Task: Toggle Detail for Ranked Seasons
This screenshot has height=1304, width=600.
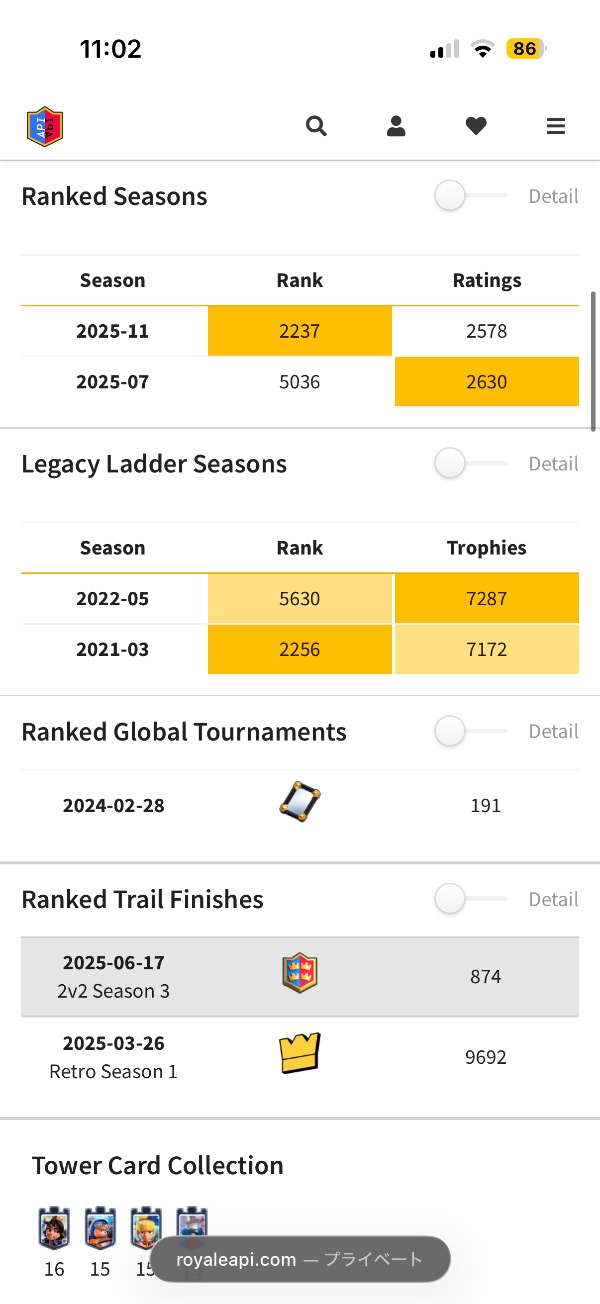Action: click(x=470, y=196)
